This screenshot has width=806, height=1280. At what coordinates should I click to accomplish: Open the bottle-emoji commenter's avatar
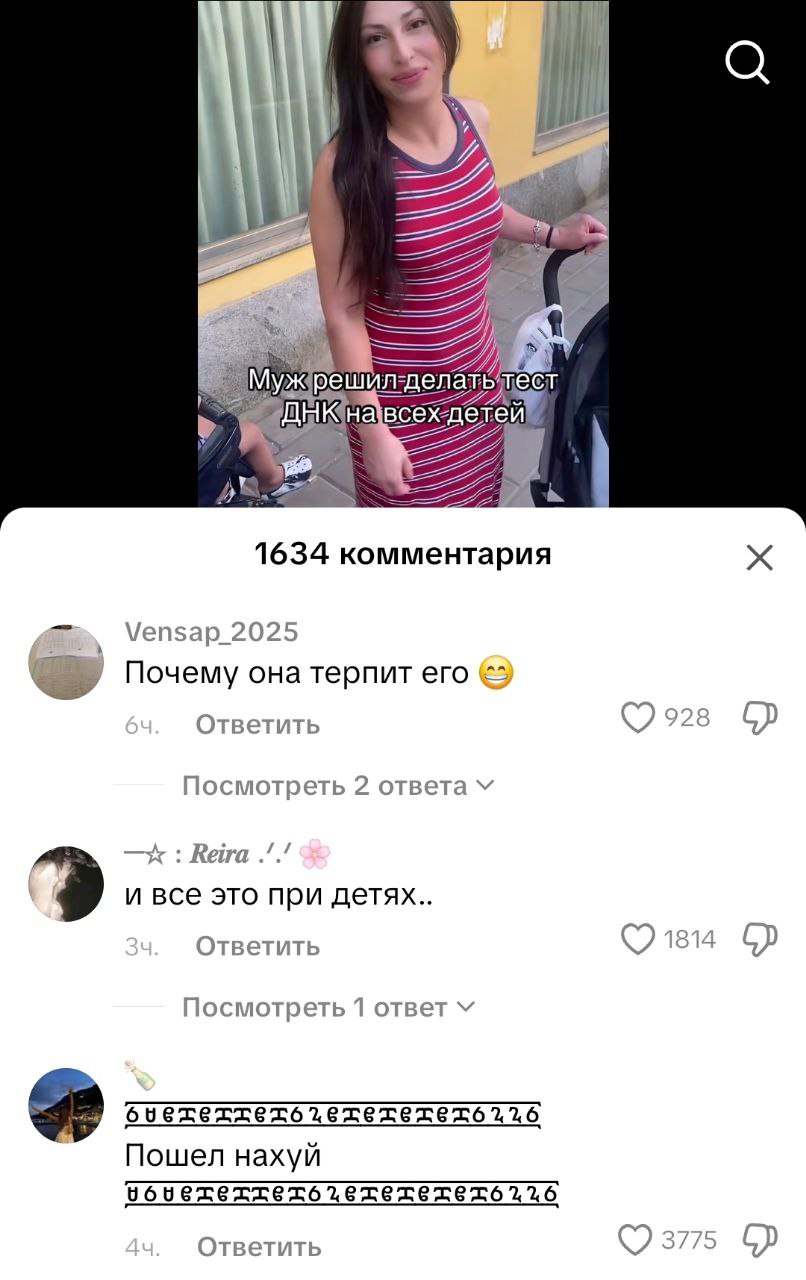(x=66, y=1105)
